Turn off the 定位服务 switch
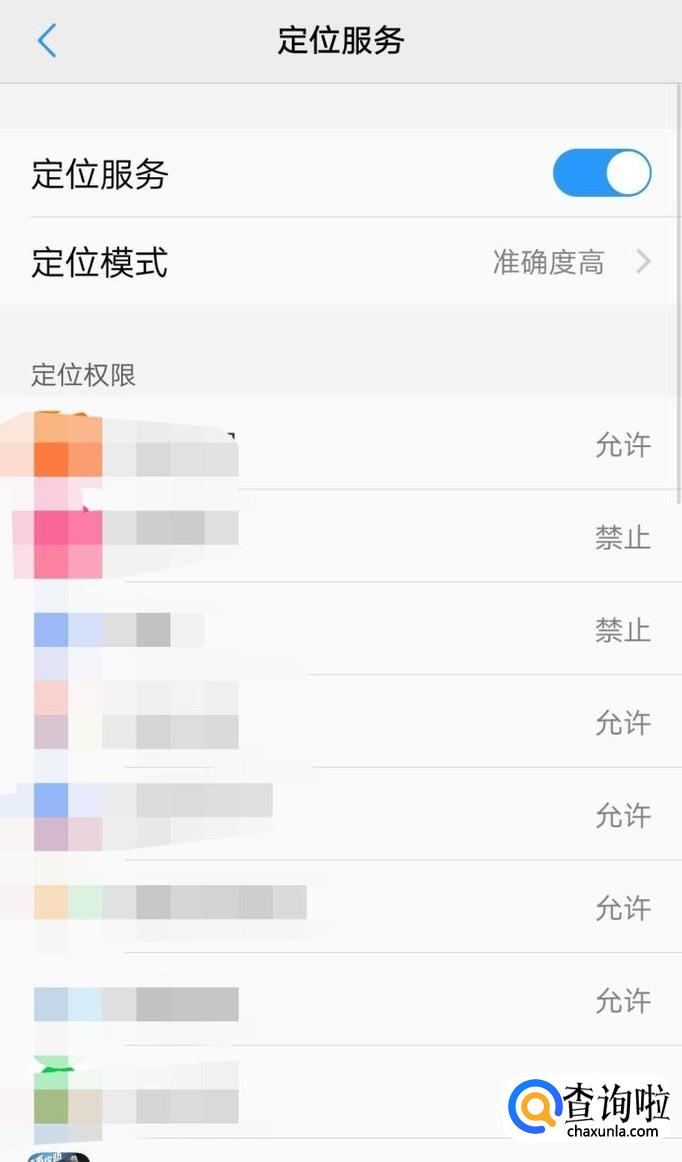Image resolution: width=682 pixels, height=1162 pixels. (601, 174)
